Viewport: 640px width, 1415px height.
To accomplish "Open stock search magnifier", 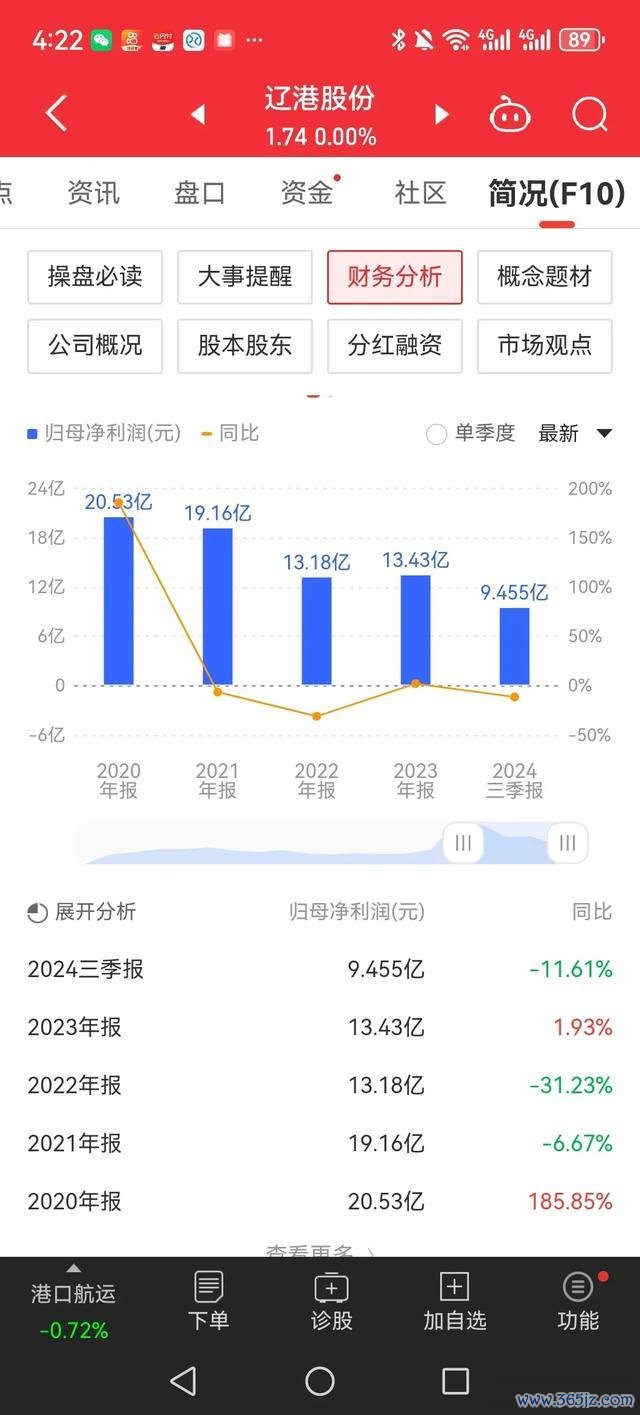I will pos(590,115).
